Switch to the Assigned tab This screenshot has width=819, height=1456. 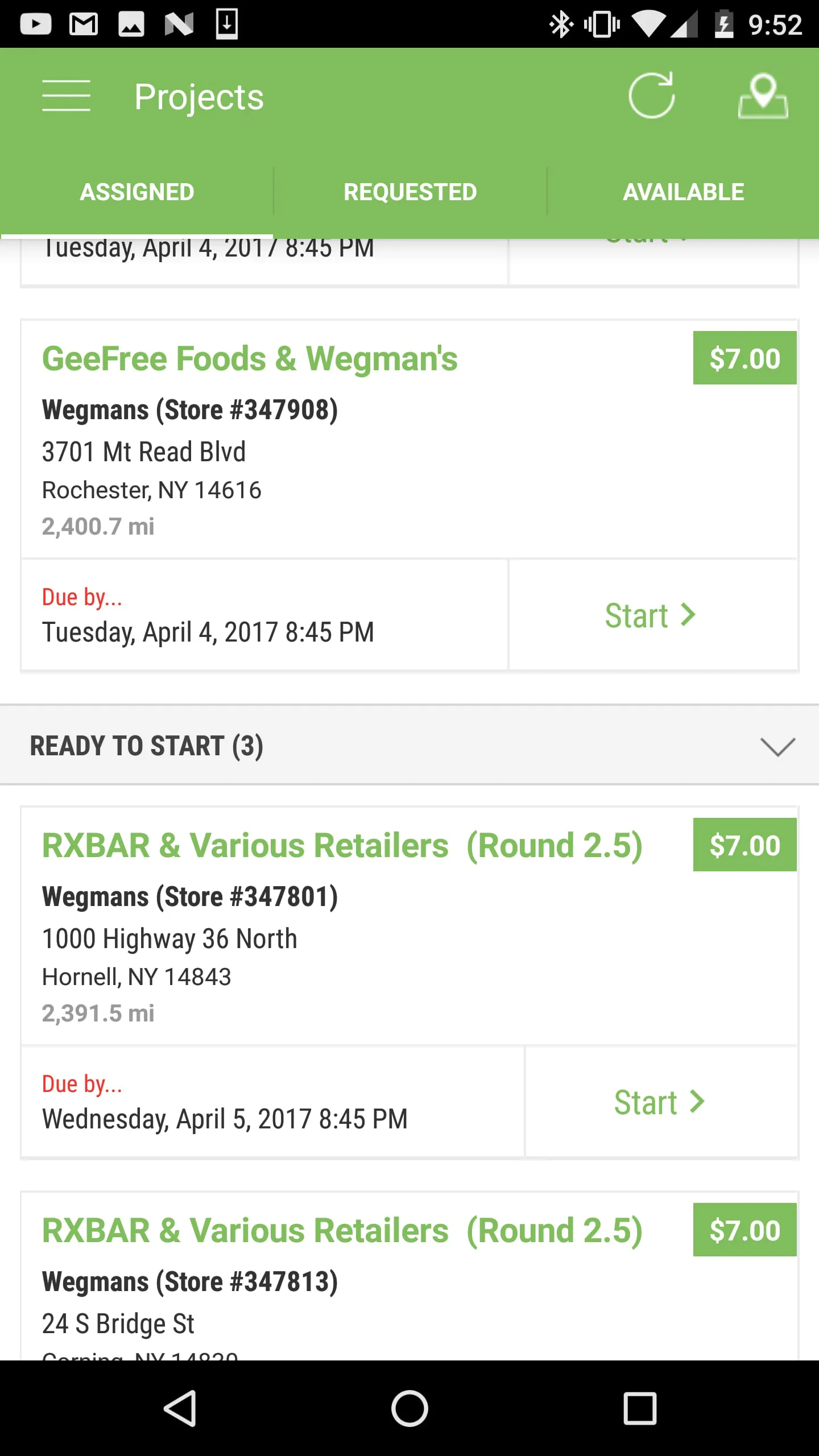137,192
